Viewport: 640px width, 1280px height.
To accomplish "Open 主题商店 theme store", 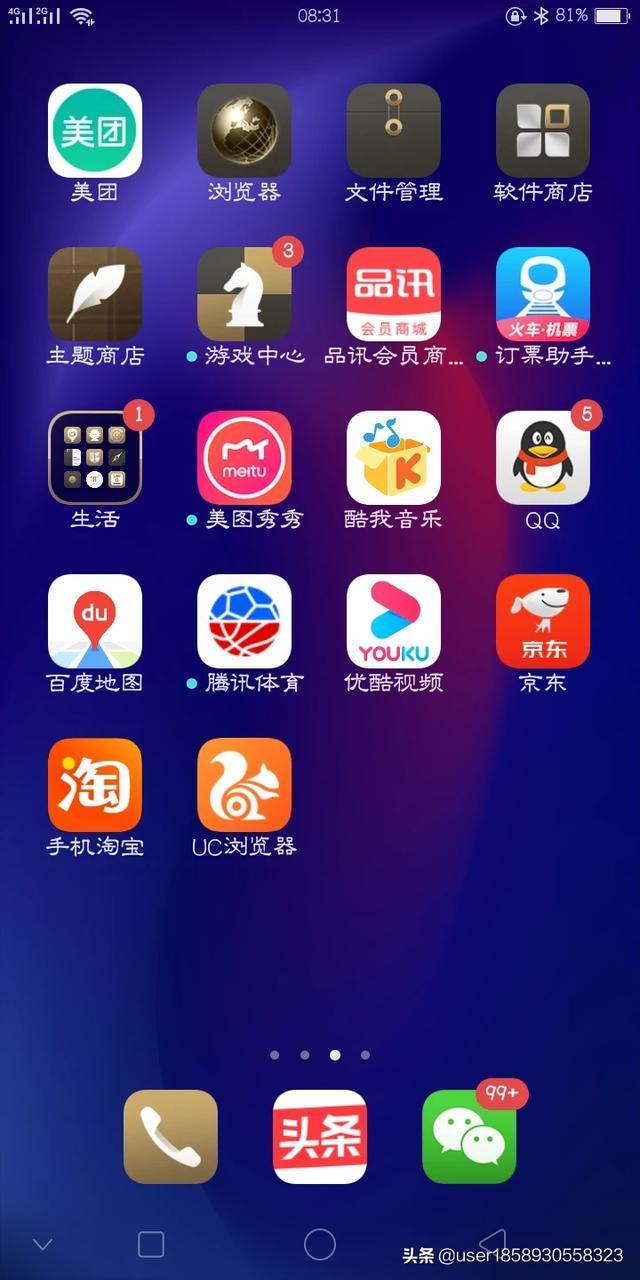I will pyautogui.click(x=95, y=295).
